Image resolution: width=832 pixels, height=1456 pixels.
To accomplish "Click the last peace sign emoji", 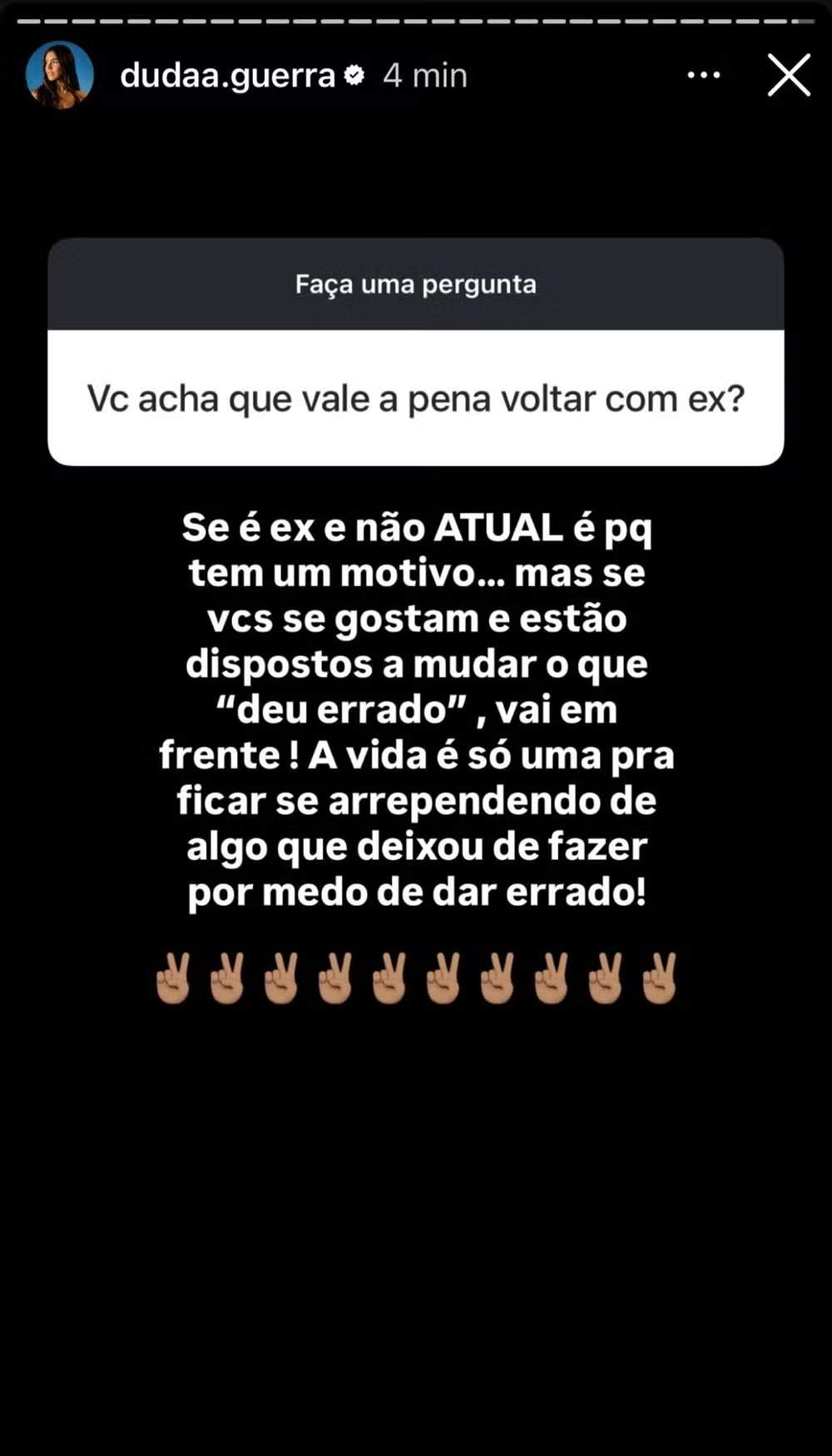I will click(x=659, y=976).
